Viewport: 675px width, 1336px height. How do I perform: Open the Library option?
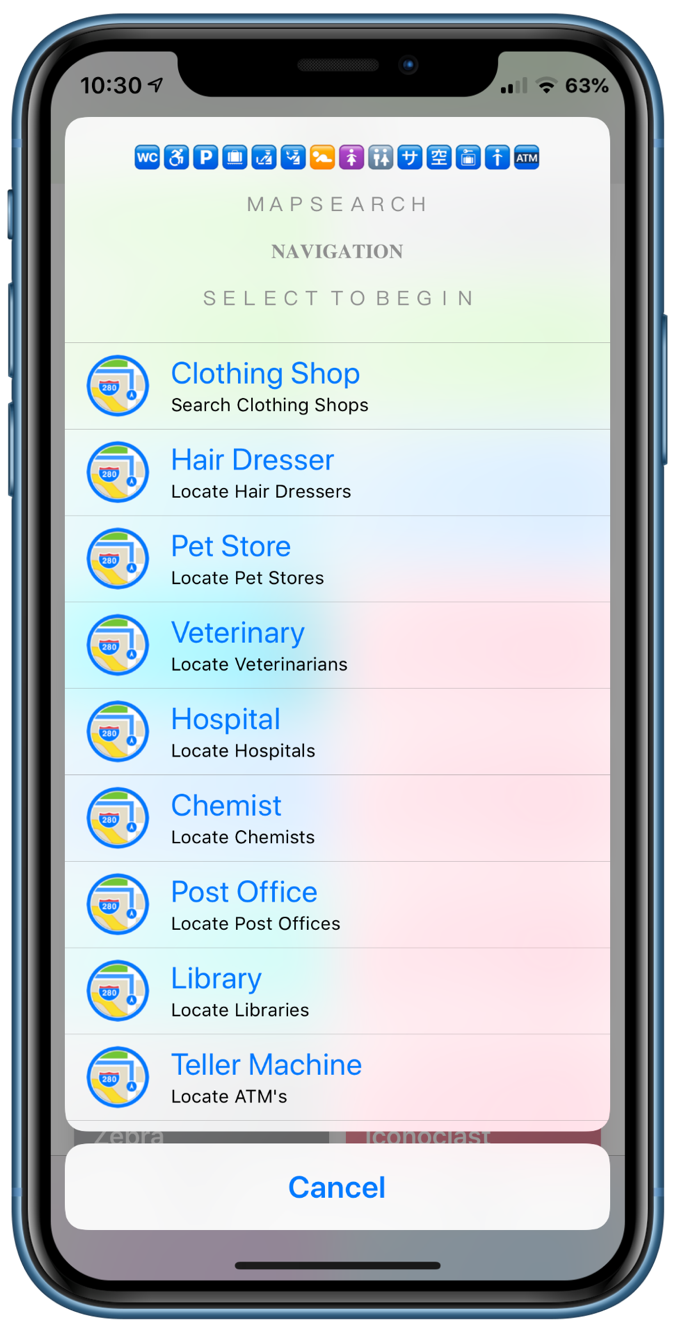337,991
